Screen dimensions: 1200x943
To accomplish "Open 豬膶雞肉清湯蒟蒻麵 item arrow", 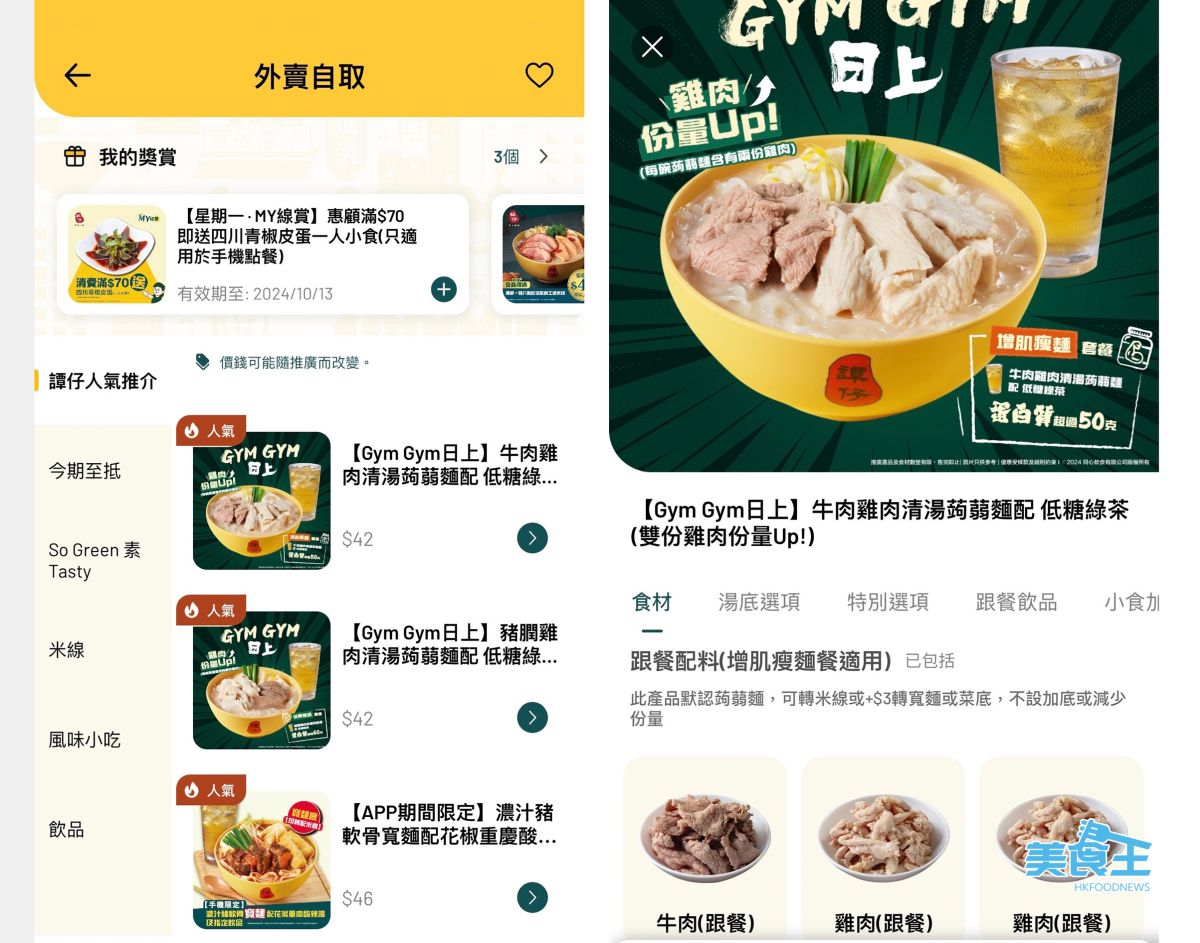I will 532,718.
